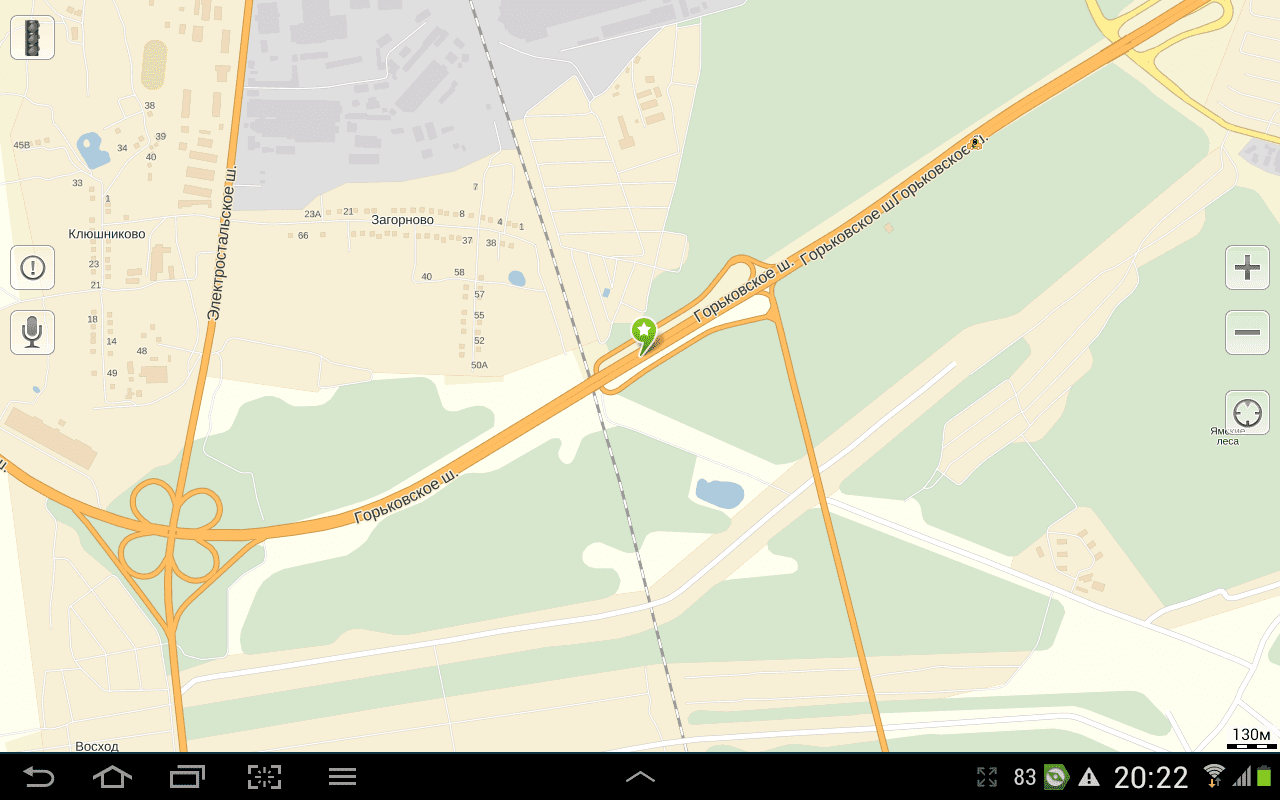Report a road event with exclamation button
This screenshot has width=1280, height=800.
tap(32, 267)
